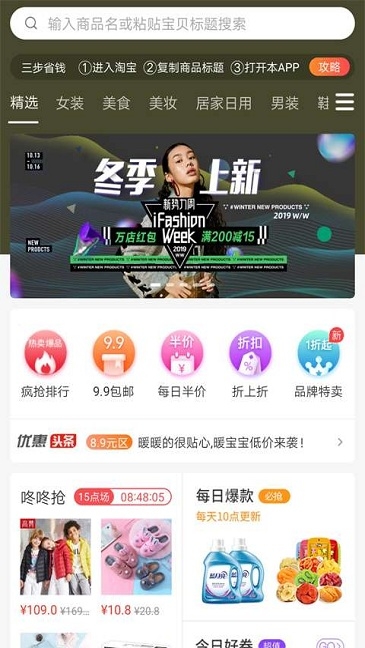Open the 折上折 discount section
This screenshot has height=648, width=365.
click(x=250, y=364)
